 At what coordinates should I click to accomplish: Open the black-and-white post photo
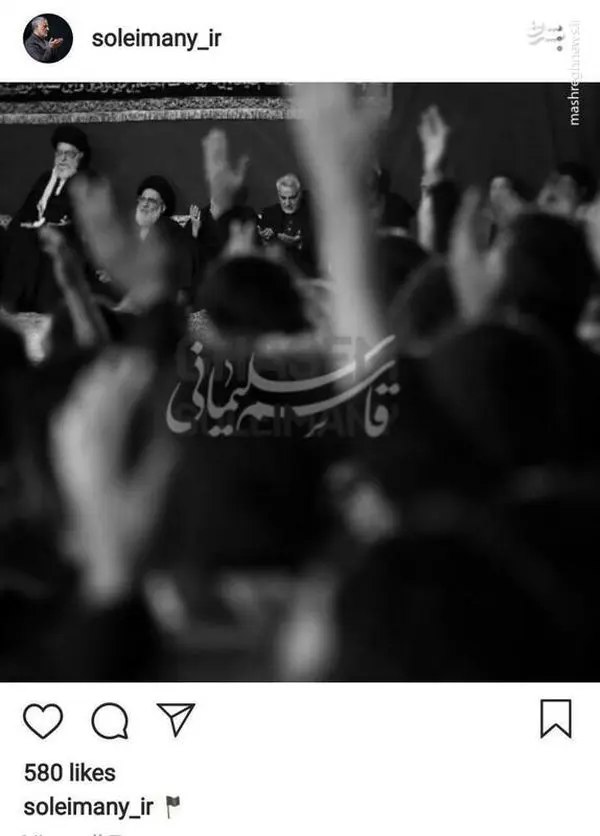[300, 380]
